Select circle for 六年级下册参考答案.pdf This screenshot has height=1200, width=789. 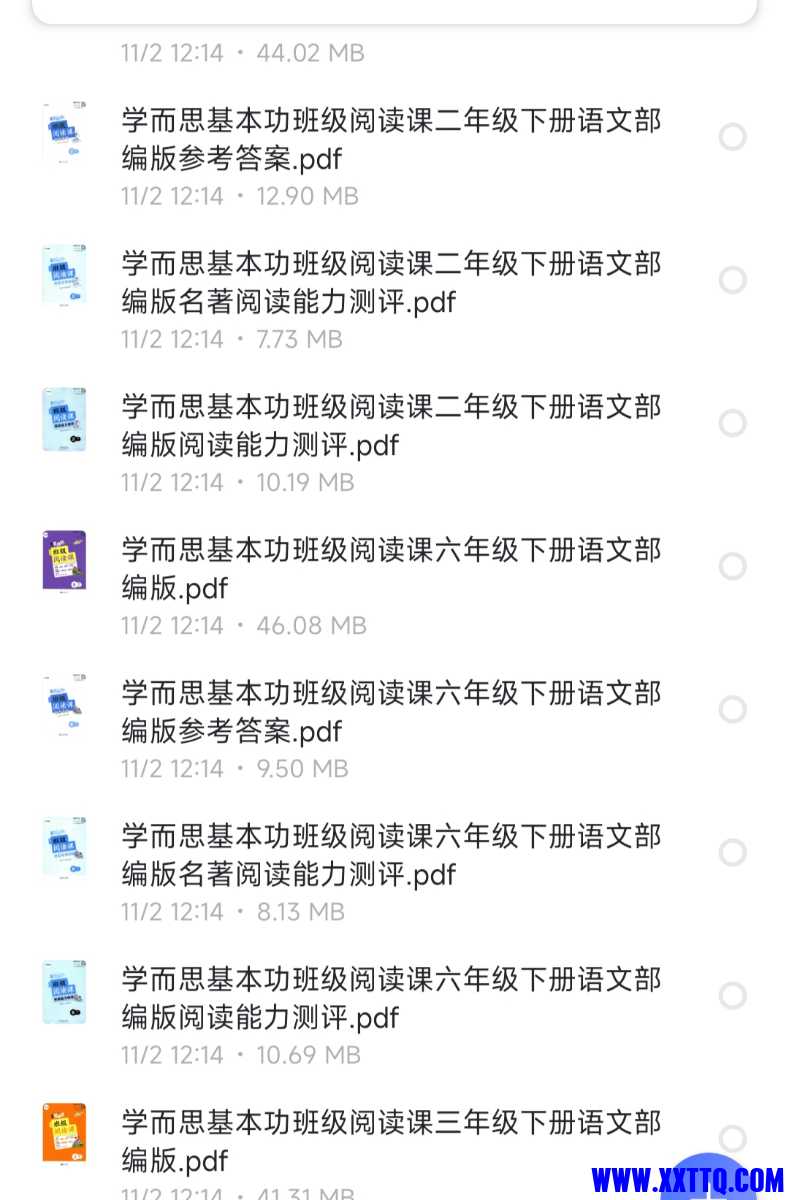(x=733, y=709)
